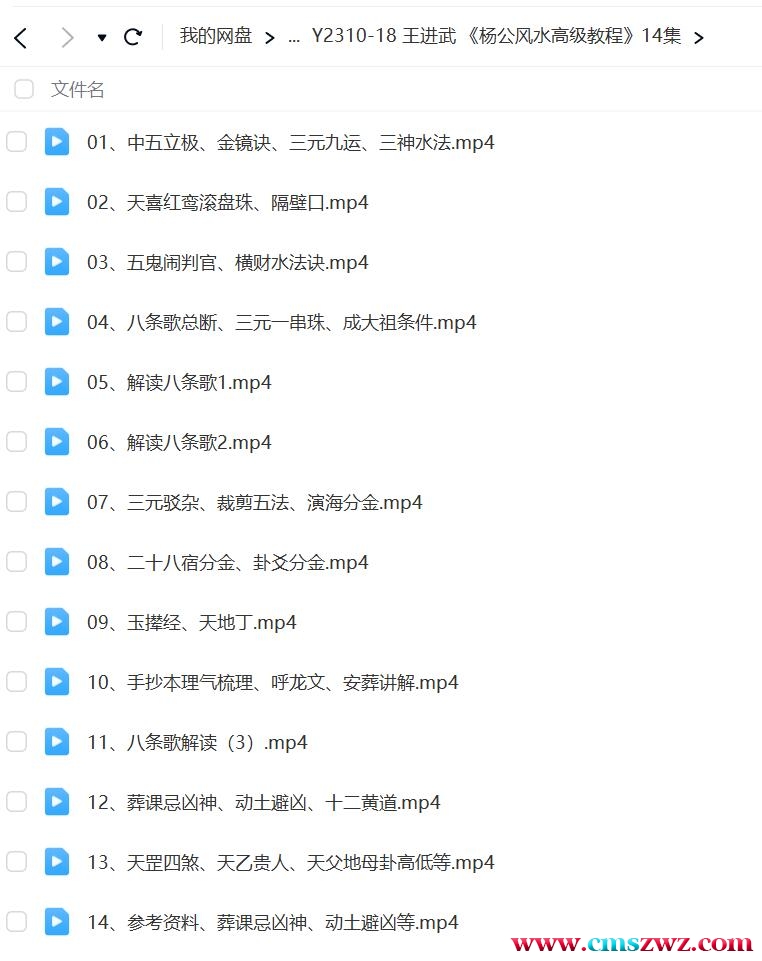Select checkbox for 08、二十八宿分金
The width and height of the screenshot is (762, 961).
point(16,562)
